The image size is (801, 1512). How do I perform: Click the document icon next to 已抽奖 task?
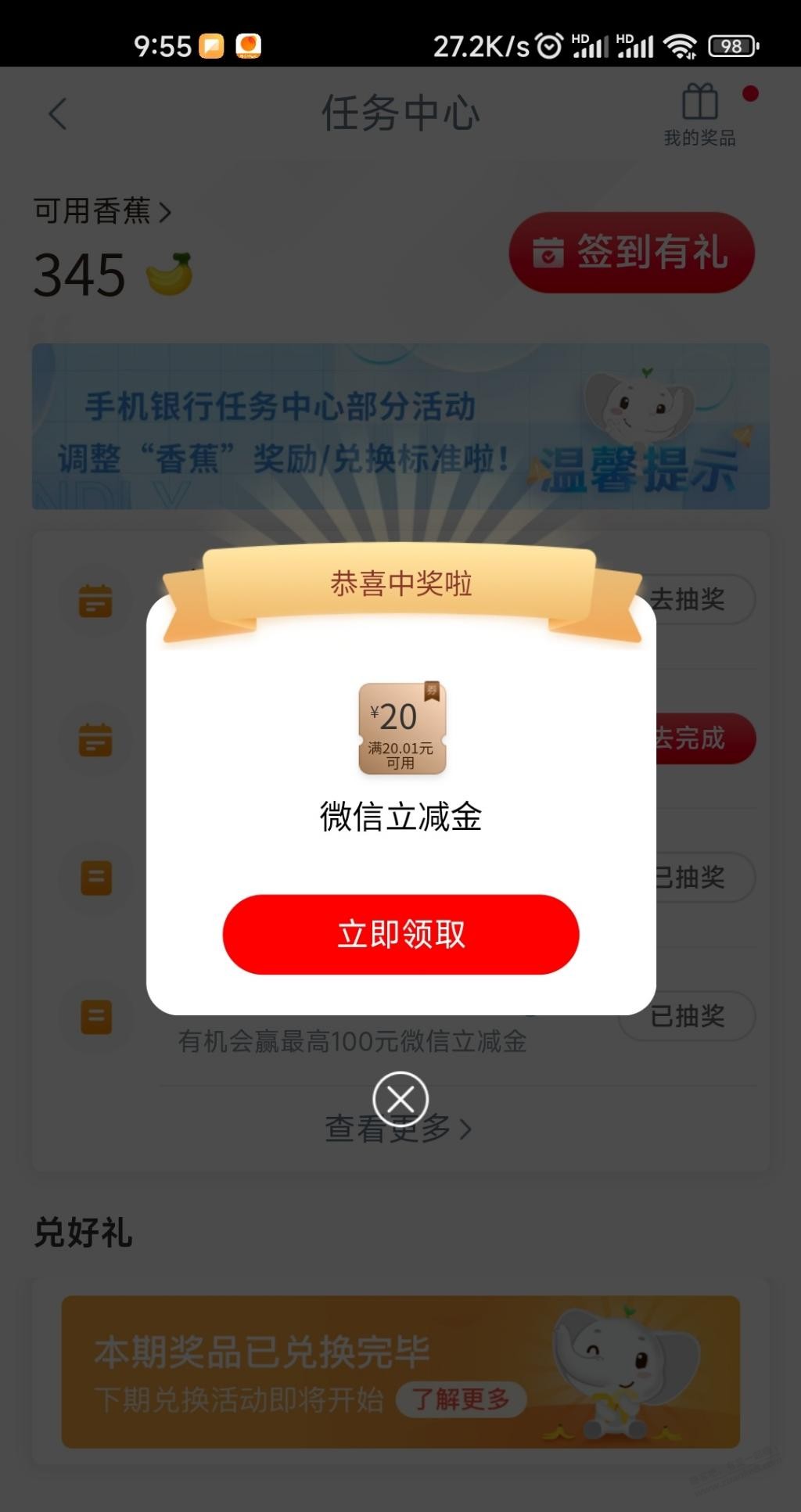[95, 878]
